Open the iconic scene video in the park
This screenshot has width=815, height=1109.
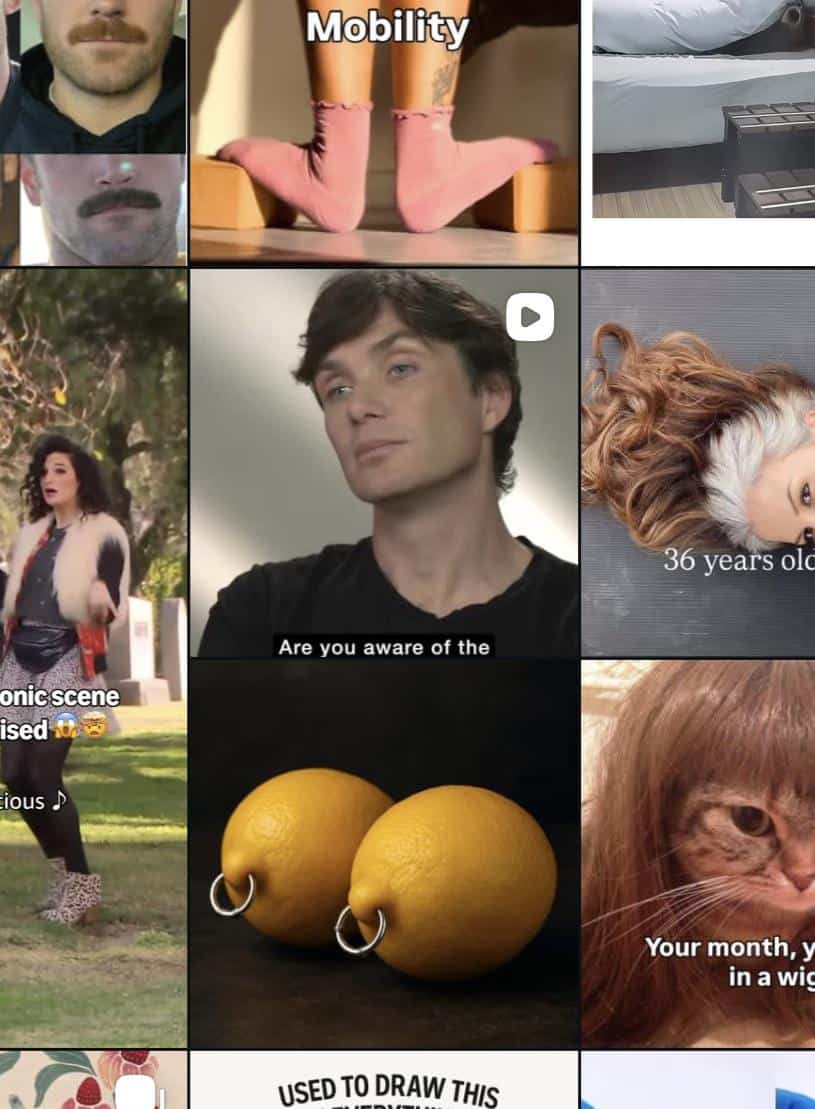93,657
